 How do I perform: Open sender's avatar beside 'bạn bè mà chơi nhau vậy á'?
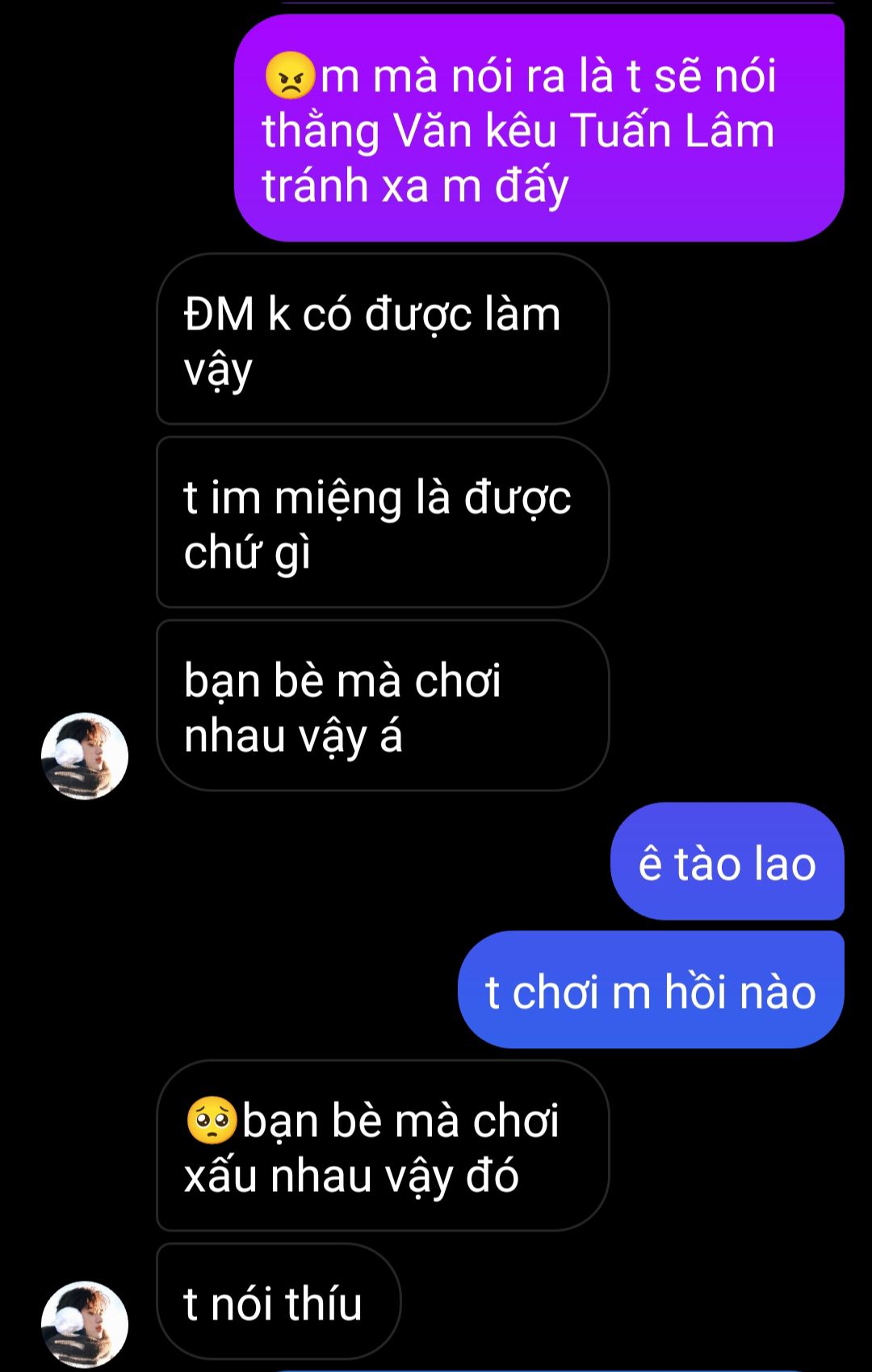[x=85, y=756]
